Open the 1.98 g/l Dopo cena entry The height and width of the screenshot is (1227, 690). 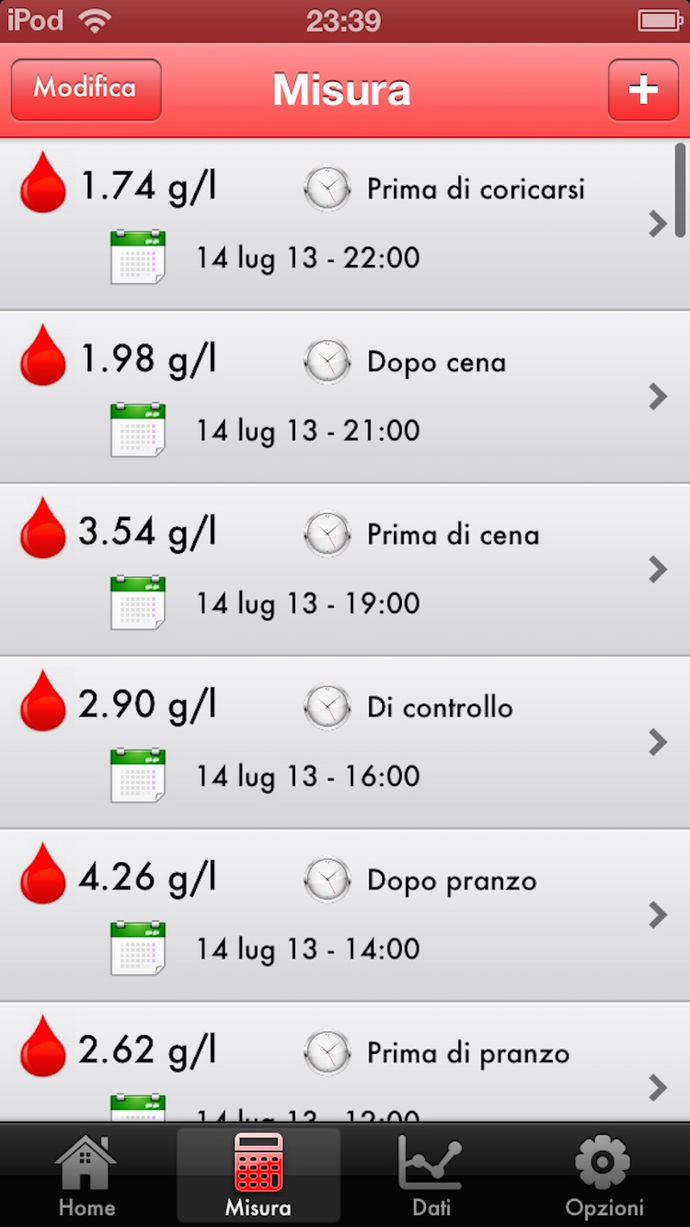pyautogui.click(x=340, y=397)
